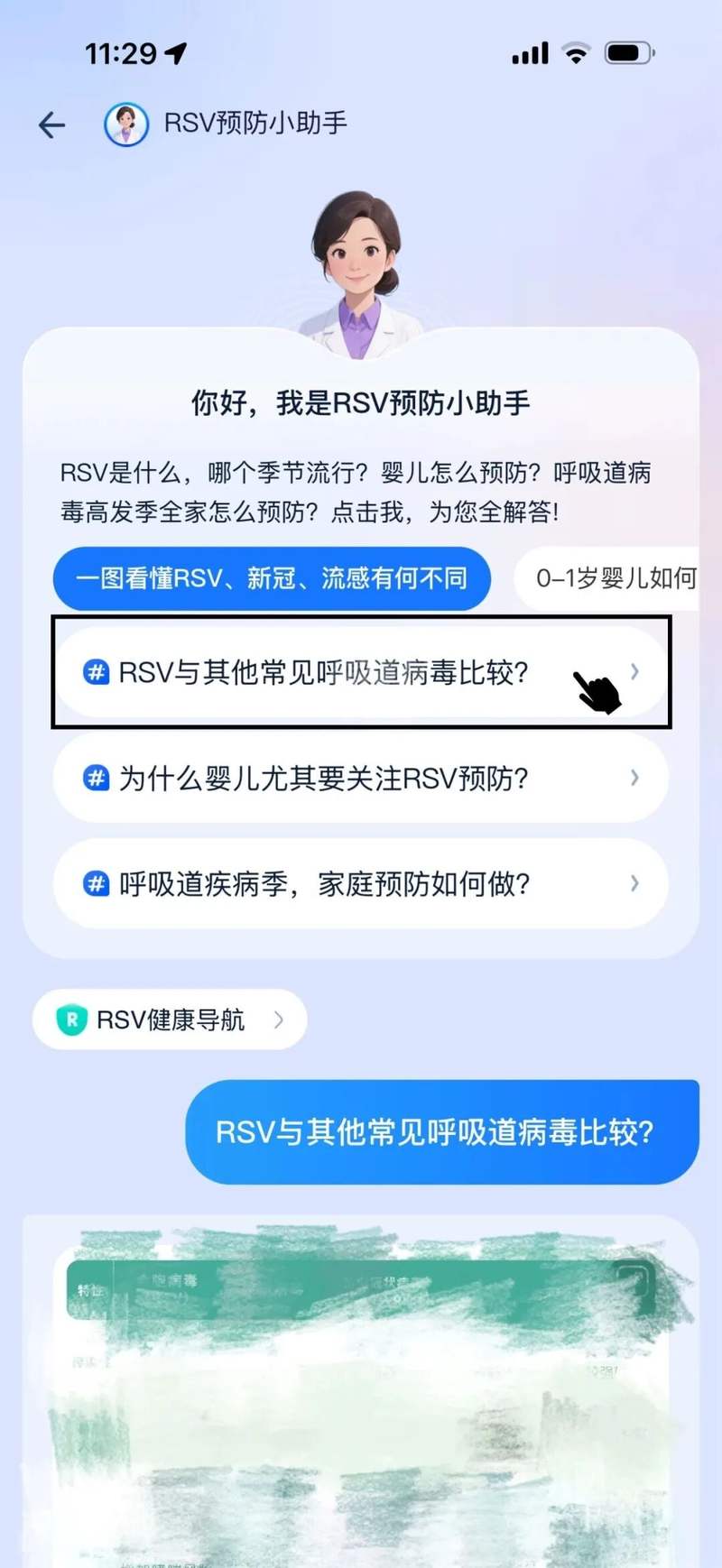Image resolution: width=722 pixels, height=1568 pixels.
Task: Tap the RSV预防小助手 avatar in header
Action: pos(126,125)
